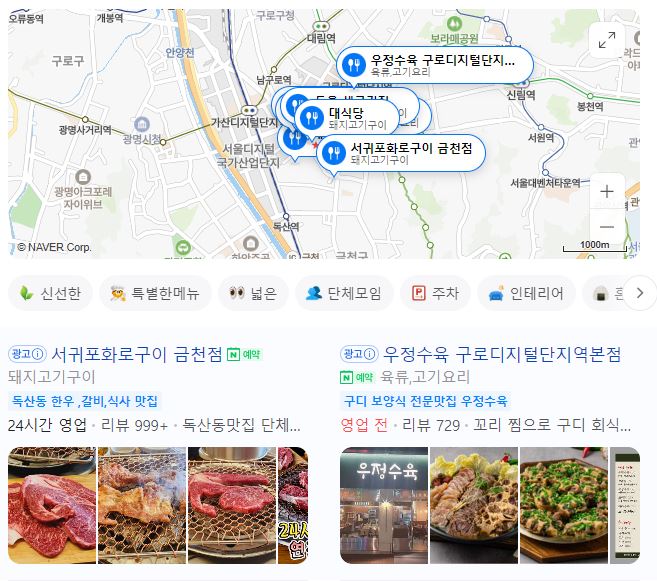This screenshot has height=581, width=657.
Task: Select the 특별한메뉴 filter chip
Action: (154, 293)
